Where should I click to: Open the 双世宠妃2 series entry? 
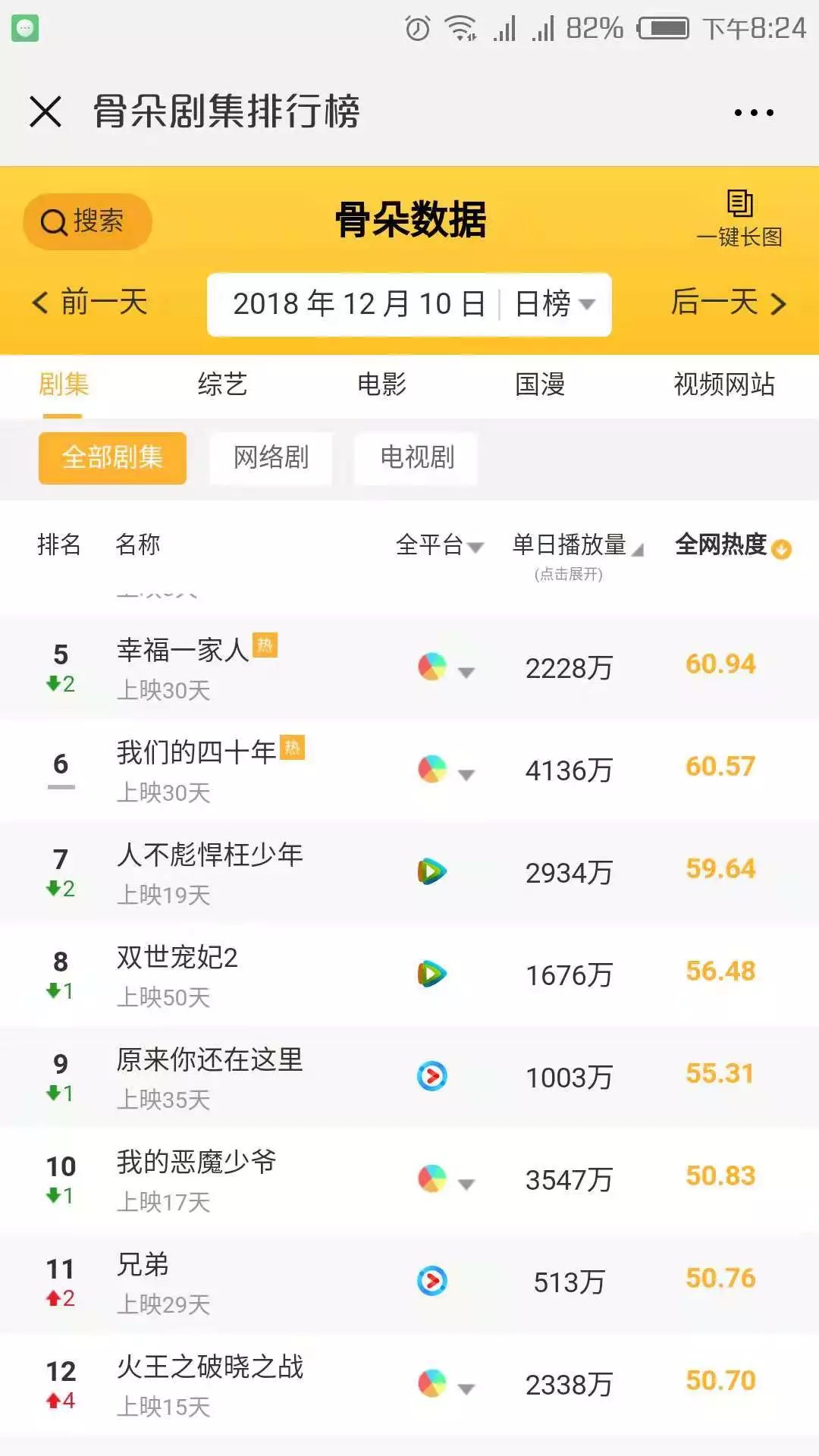[177, 957]
